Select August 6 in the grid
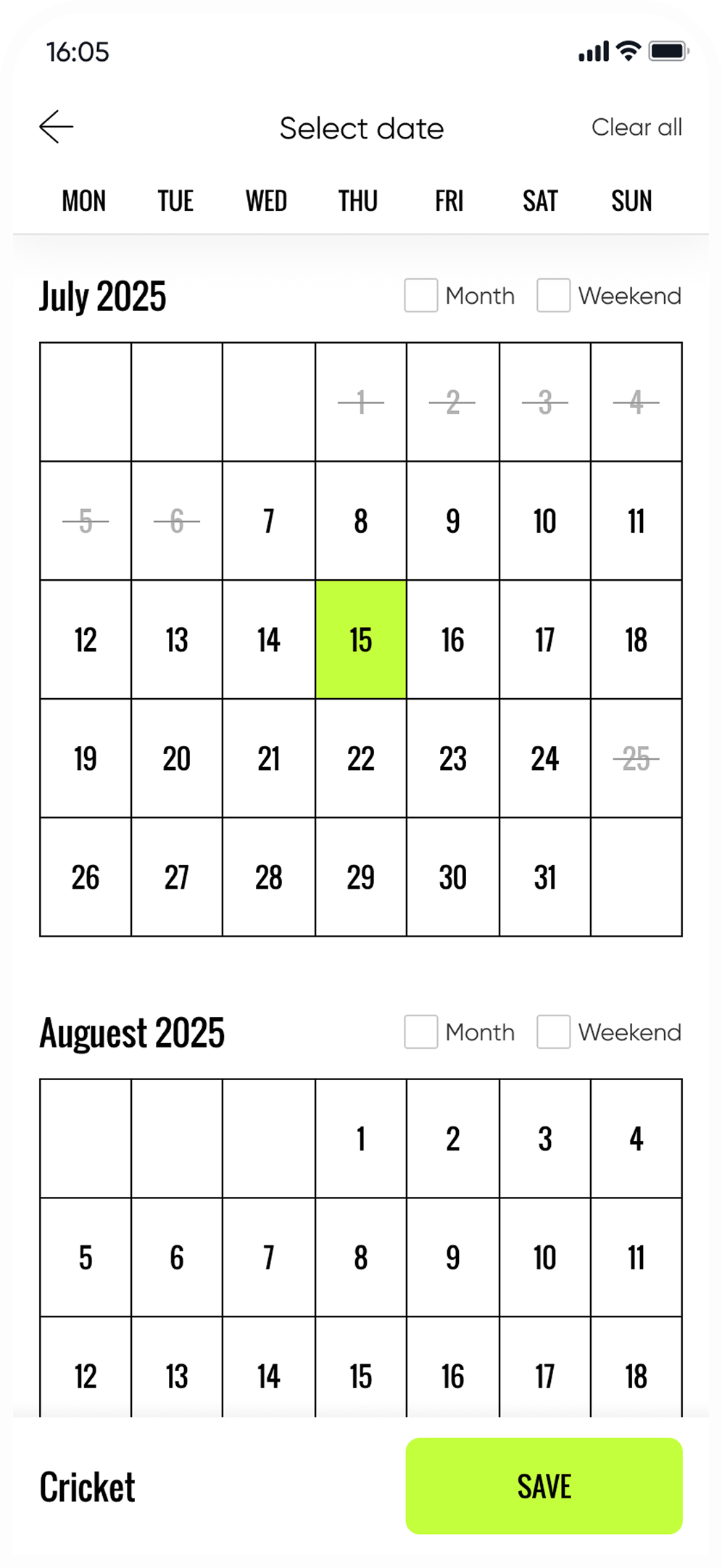 tap(177, 1258)
